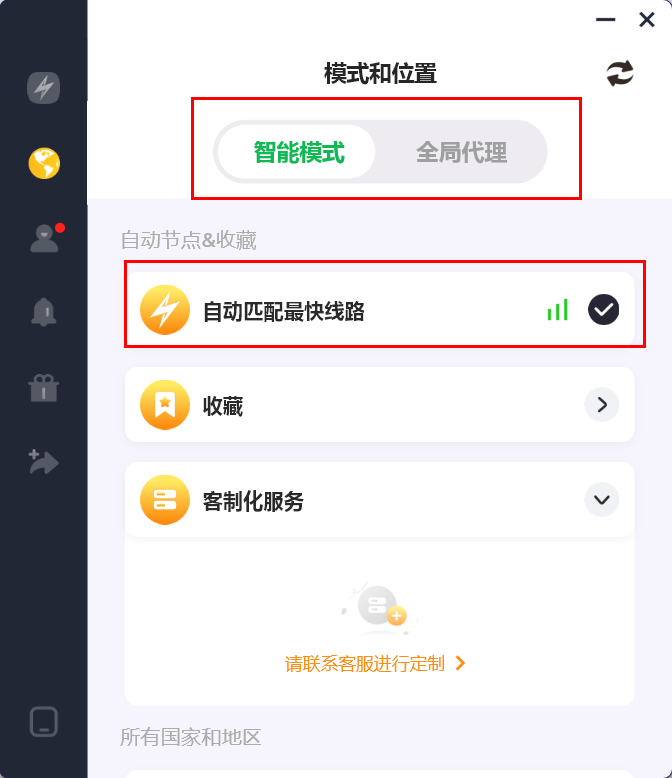The height and width of the screenshot is (778, 672).
Task: Switch to 全局代理 mode
Action: pos(461,152)
